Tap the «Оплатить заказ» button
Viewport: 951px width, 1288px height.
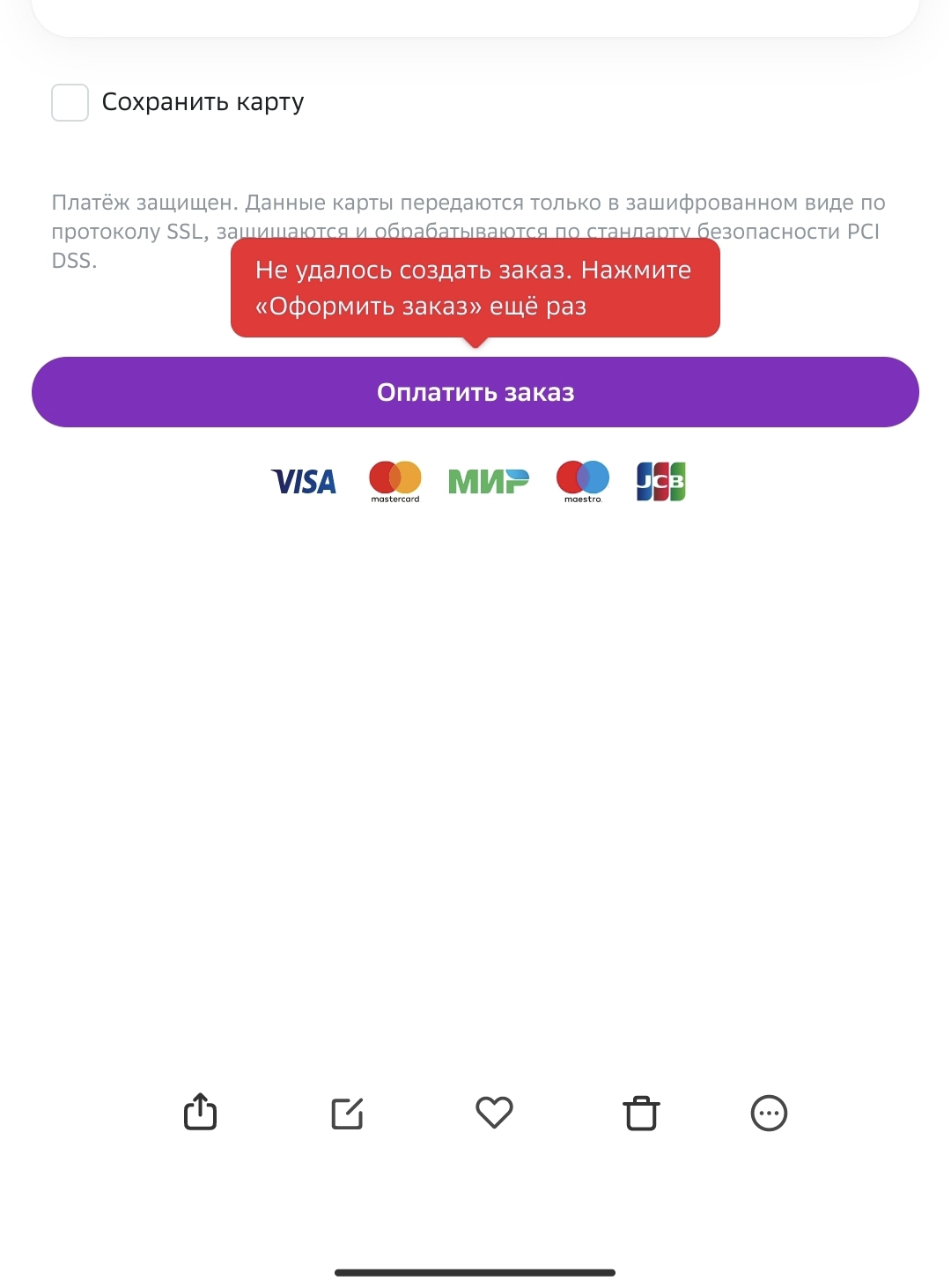pyautogui.click(x=475, y=392)
